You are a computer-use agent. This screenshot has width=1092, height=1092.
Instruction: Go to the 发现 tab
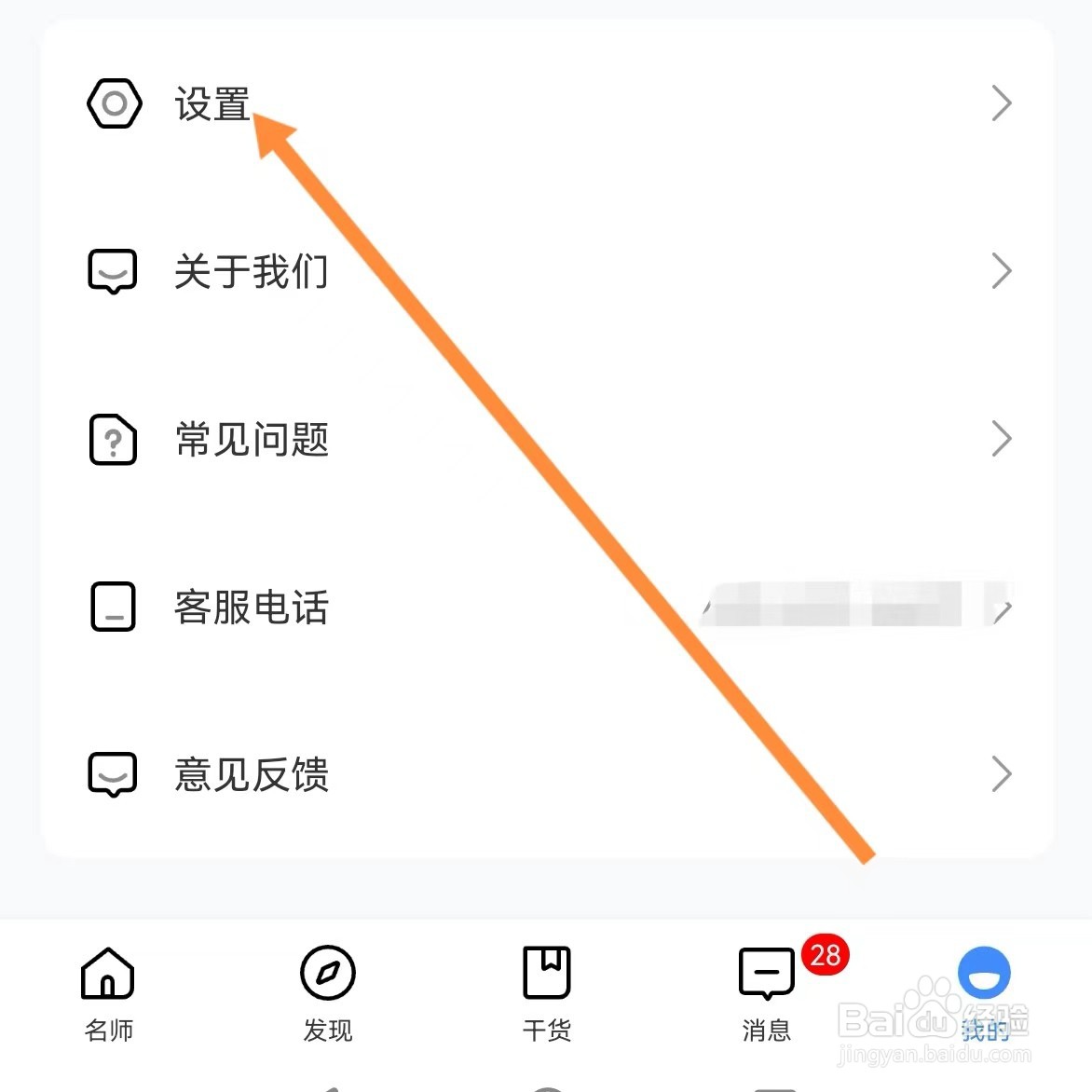click(x=327, y=994)
